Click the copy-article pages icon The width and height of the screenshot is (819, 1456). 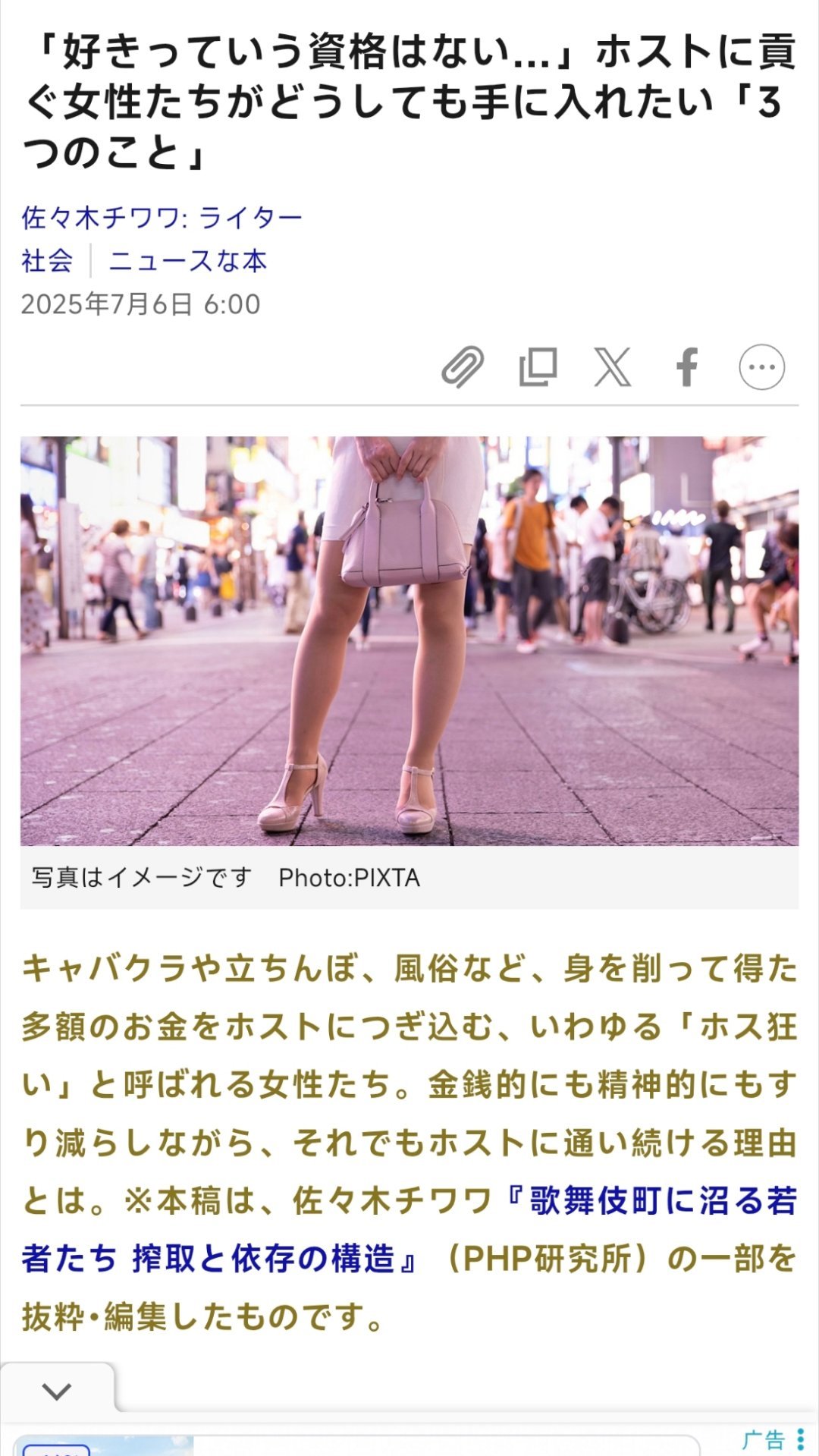click(538, 366)
